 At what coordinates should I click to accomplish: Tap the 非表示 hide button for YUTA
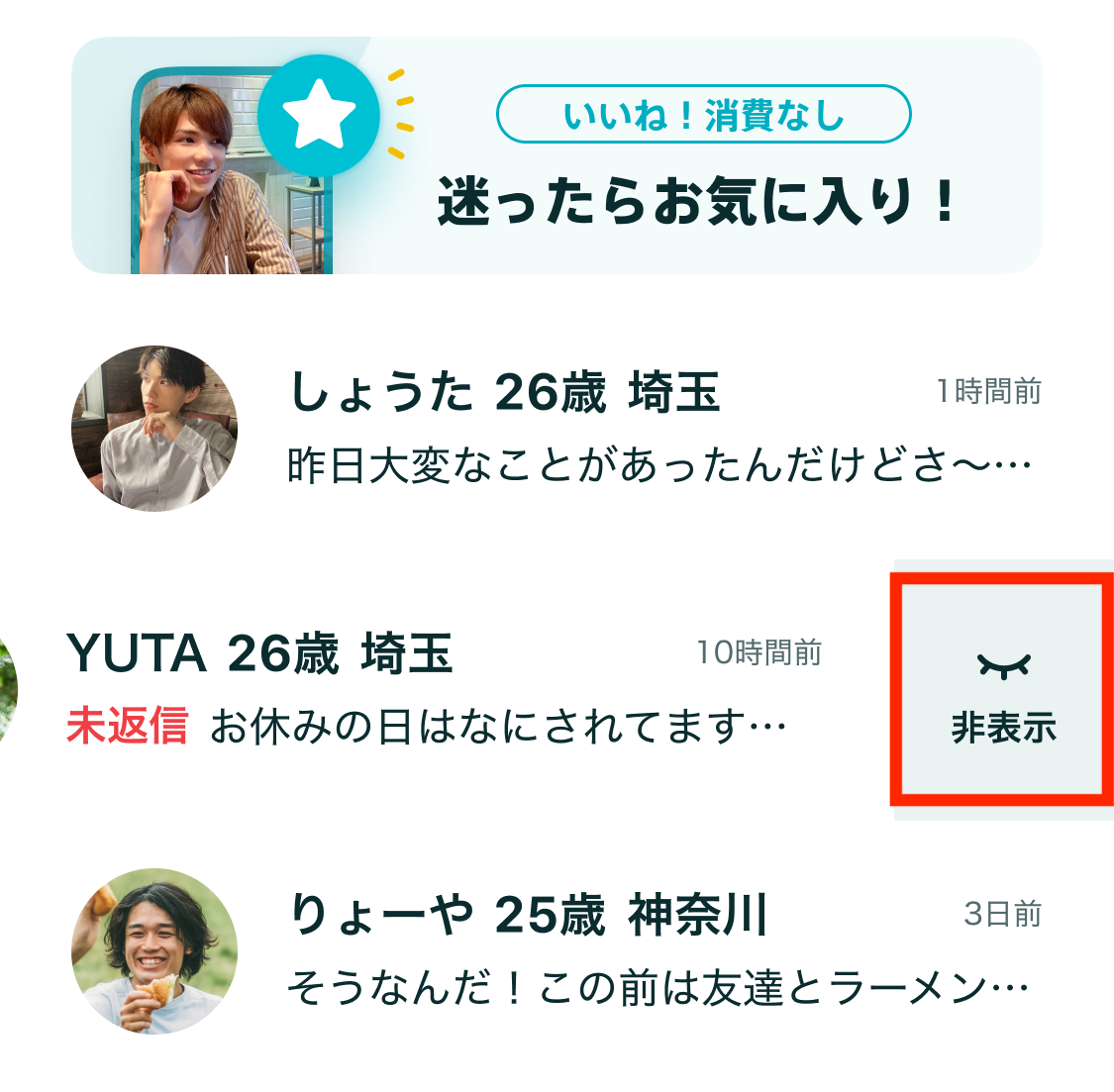click(x=1001, y=691)
